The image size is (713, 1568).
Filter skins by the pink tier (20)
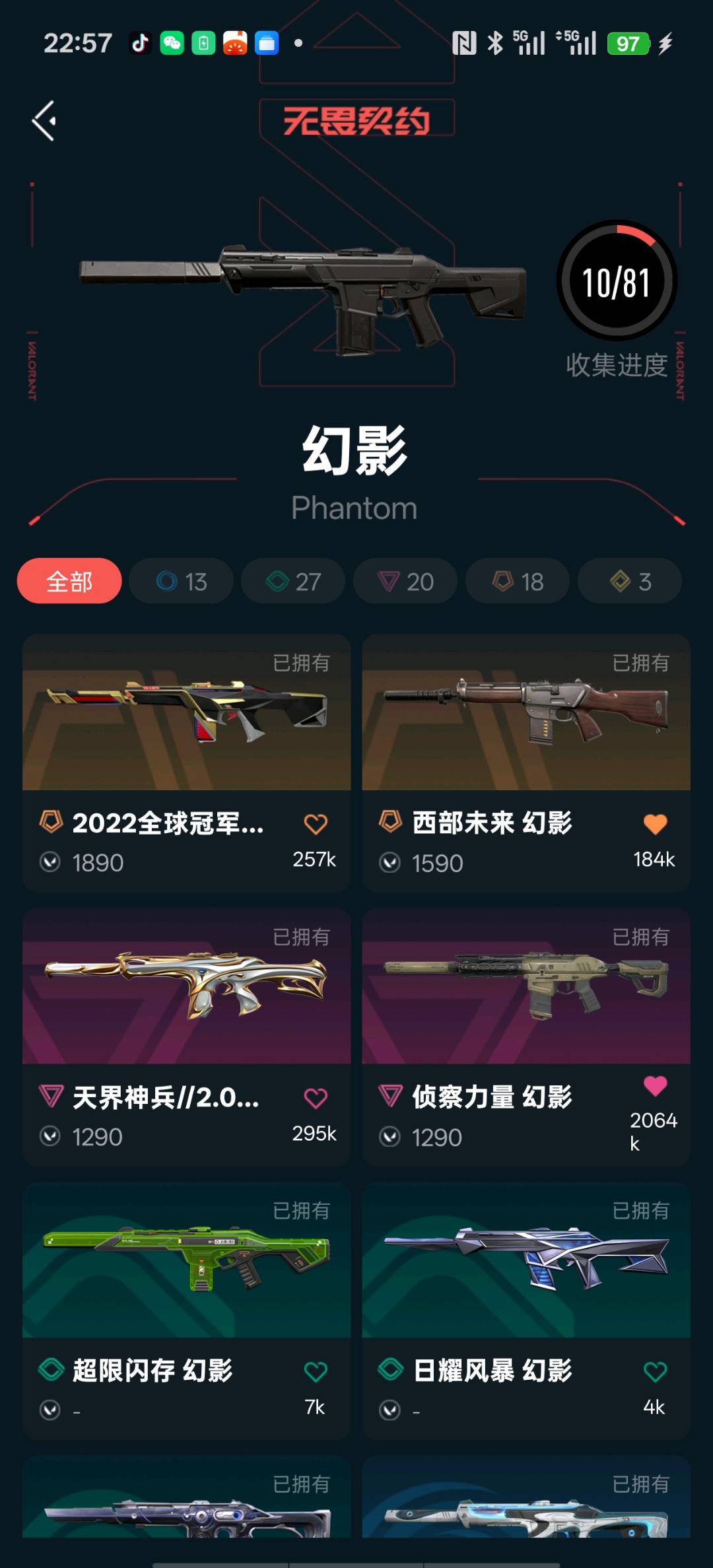tap(405, 581)
